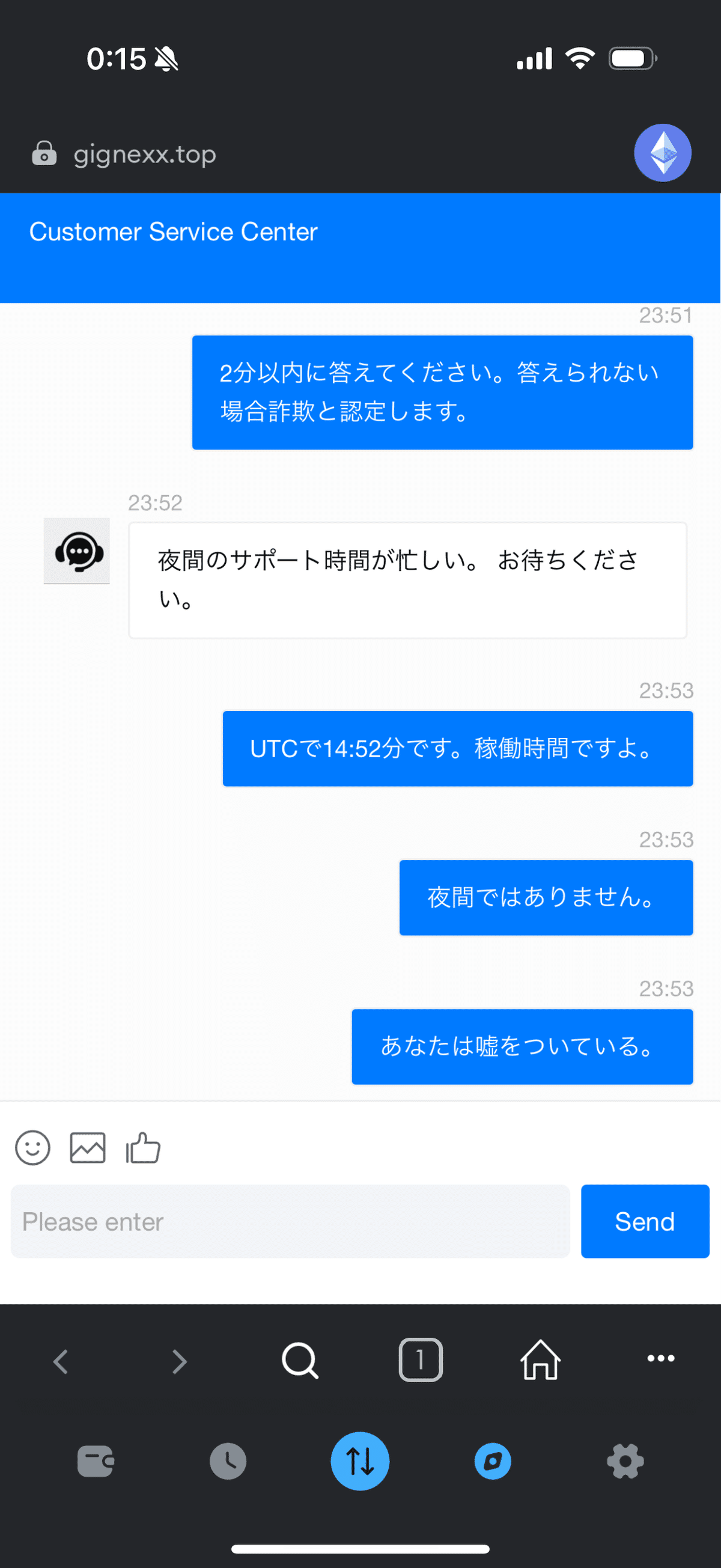
Task: Tap the search icon in browser bar
Action: click(300, 1361)
